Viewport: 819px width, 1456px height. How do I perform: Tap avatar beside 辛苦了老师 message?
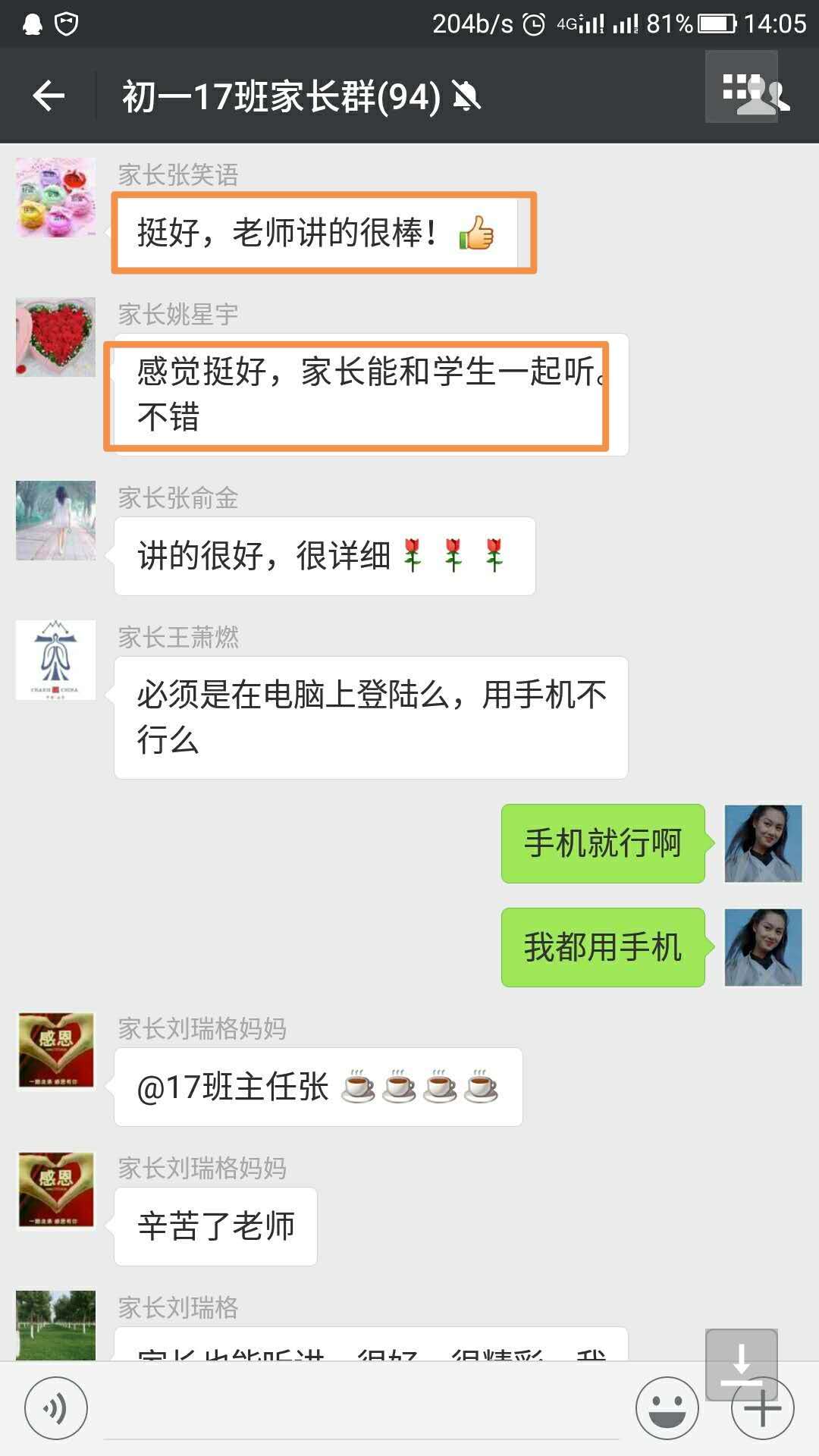[x=56, y=1191]
